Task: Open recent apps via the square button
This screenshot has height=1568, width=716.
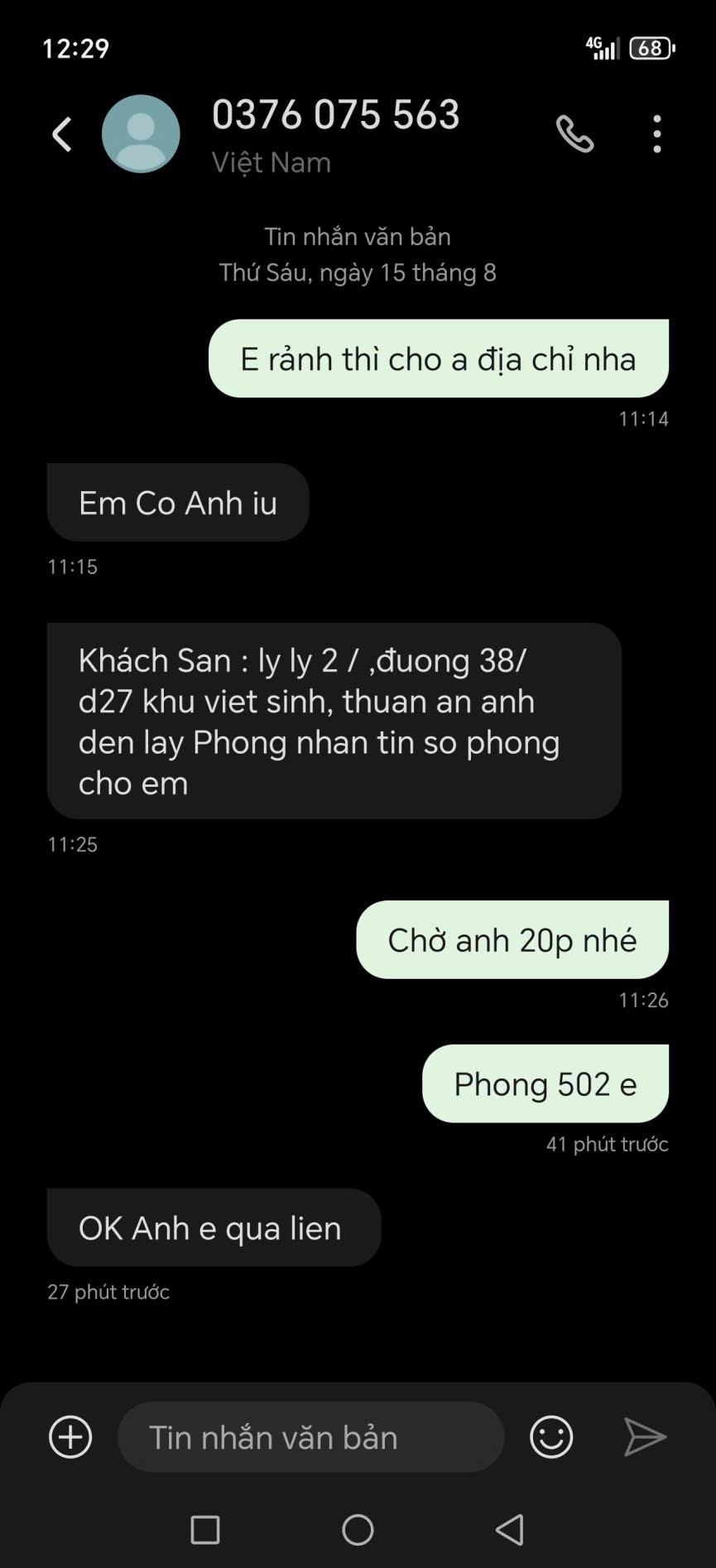Action: (x=205, y=1530)
